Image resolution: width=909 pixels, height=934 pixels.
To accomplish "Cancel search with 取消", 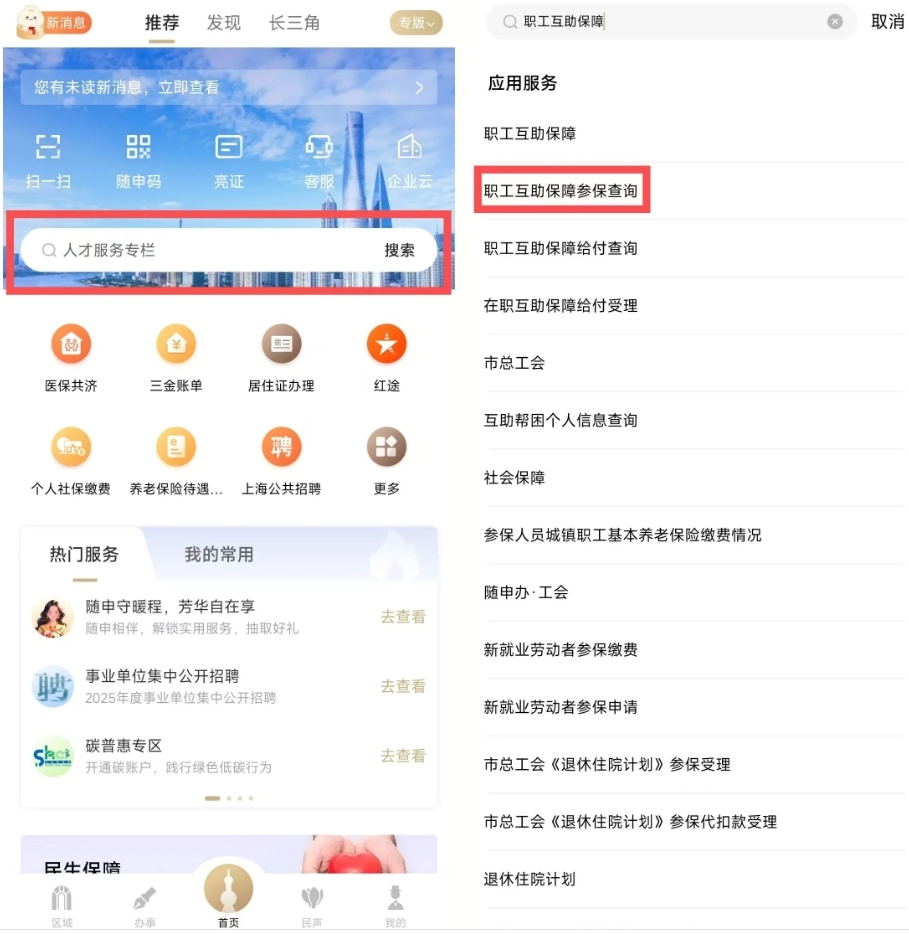I will click(x=887, y=22).
